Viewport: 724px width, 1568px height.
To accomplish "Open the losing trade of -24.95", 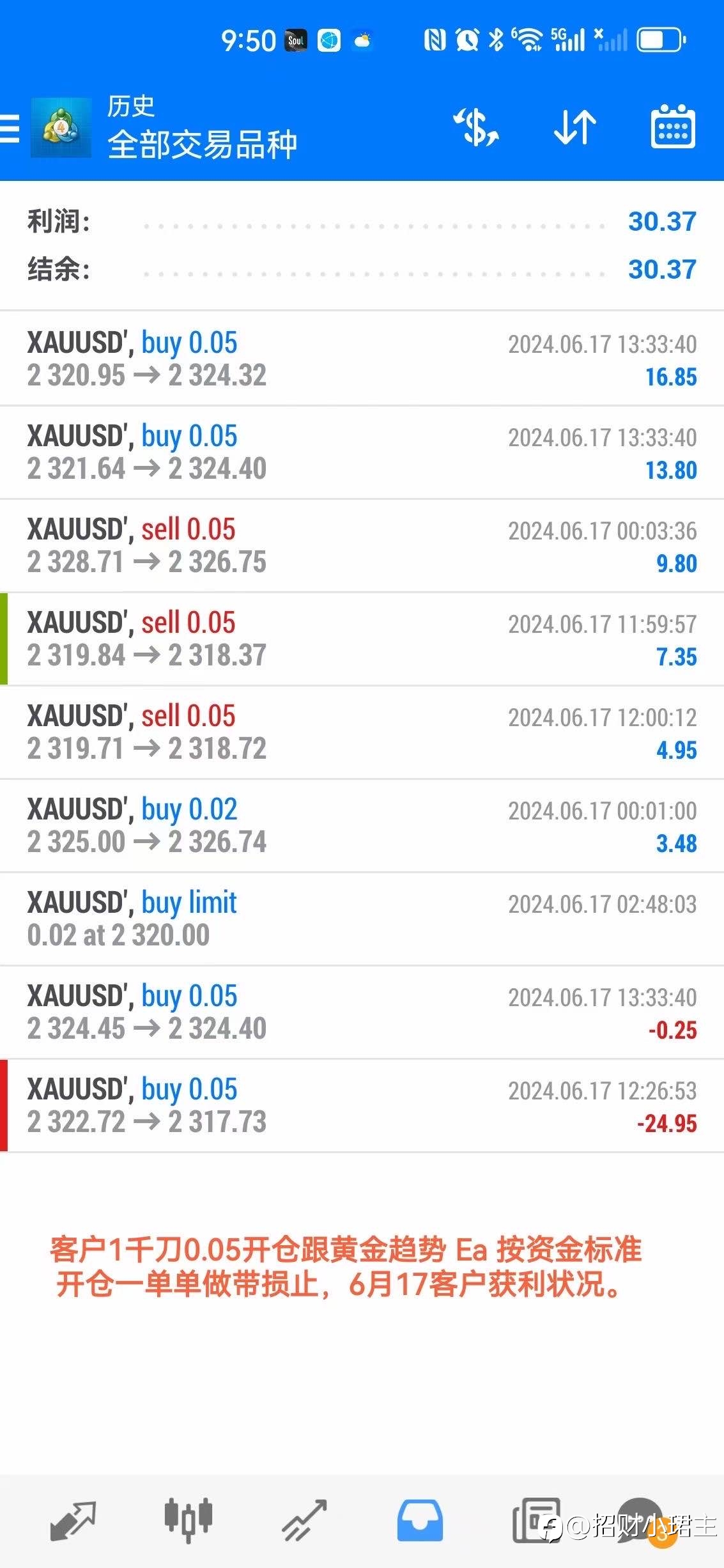I will (362, 1105).
